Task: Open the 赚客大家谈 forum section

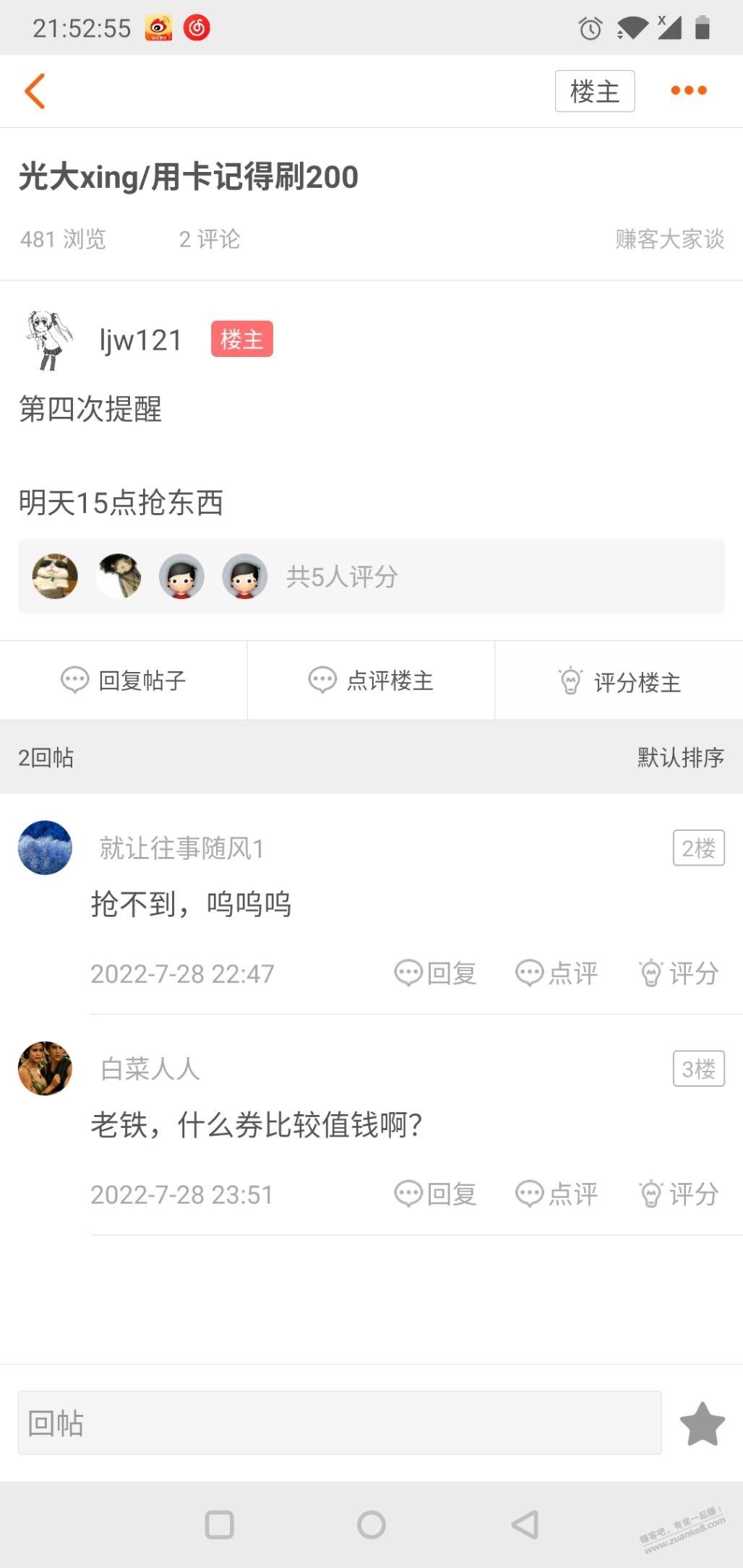Action: pos(670,239)
